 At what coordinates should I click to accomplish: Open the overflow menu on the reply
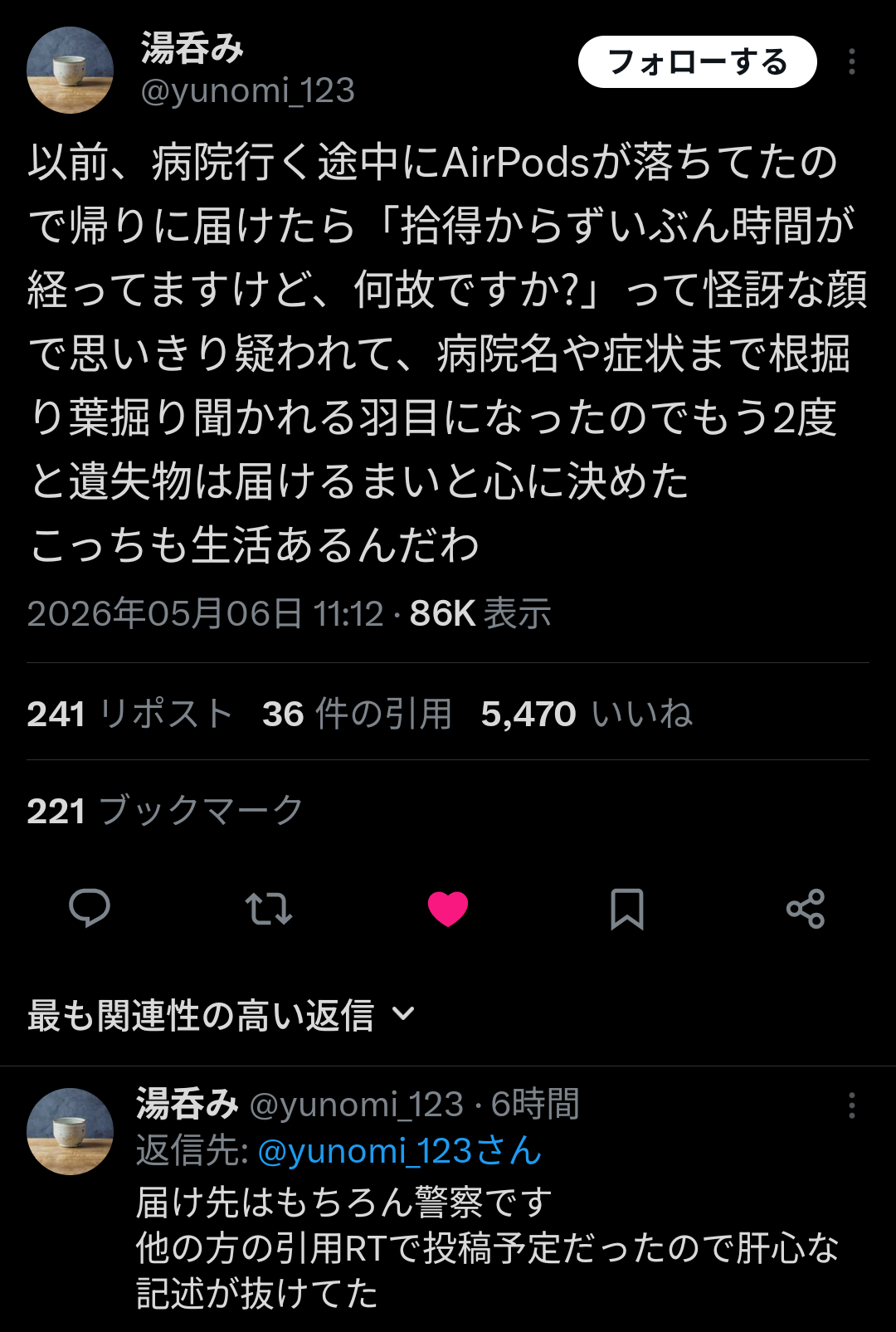point(852,1105)
